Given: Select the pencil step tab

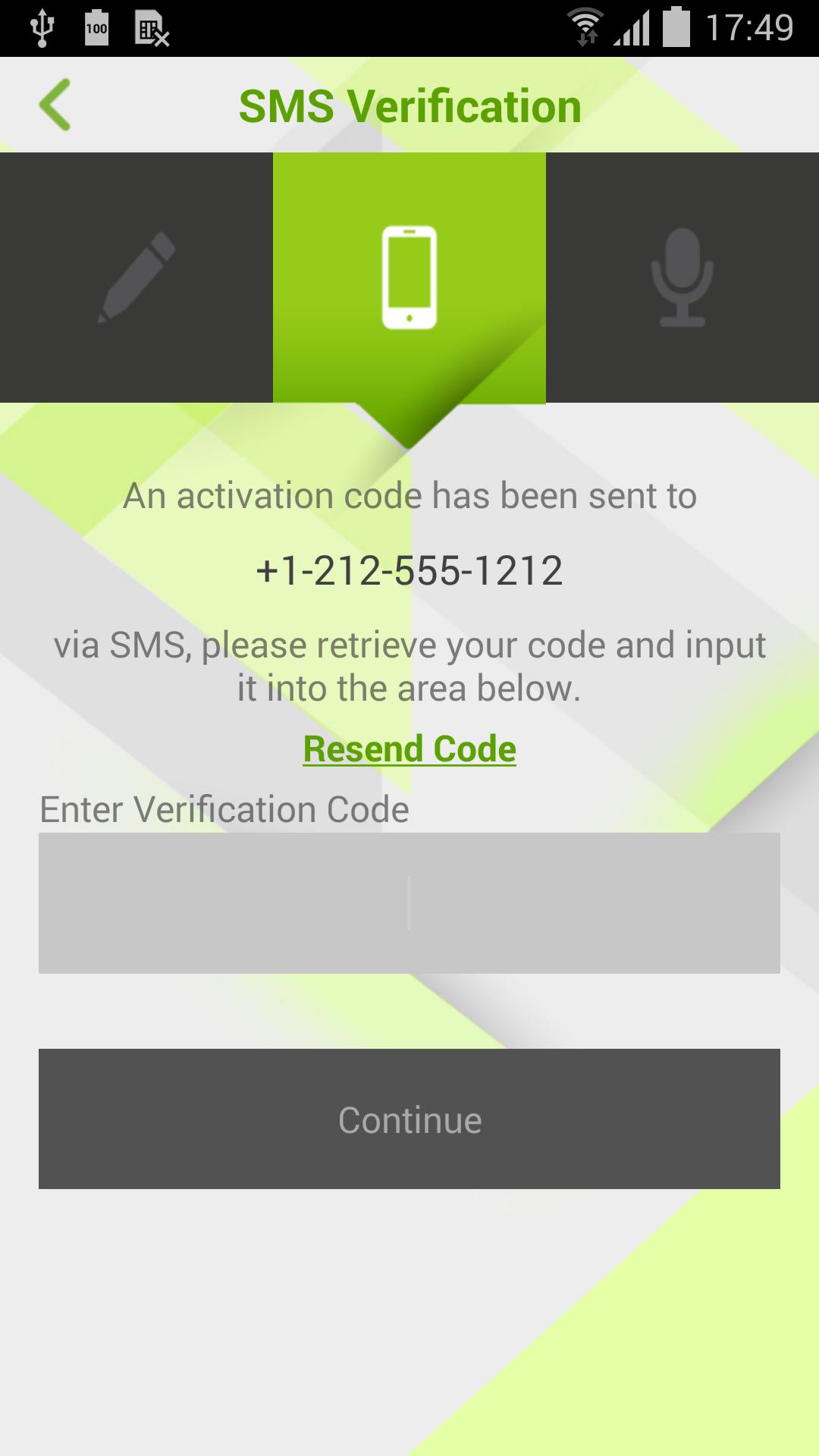Looking at the screenshot, I should click(x=136, y=278).
